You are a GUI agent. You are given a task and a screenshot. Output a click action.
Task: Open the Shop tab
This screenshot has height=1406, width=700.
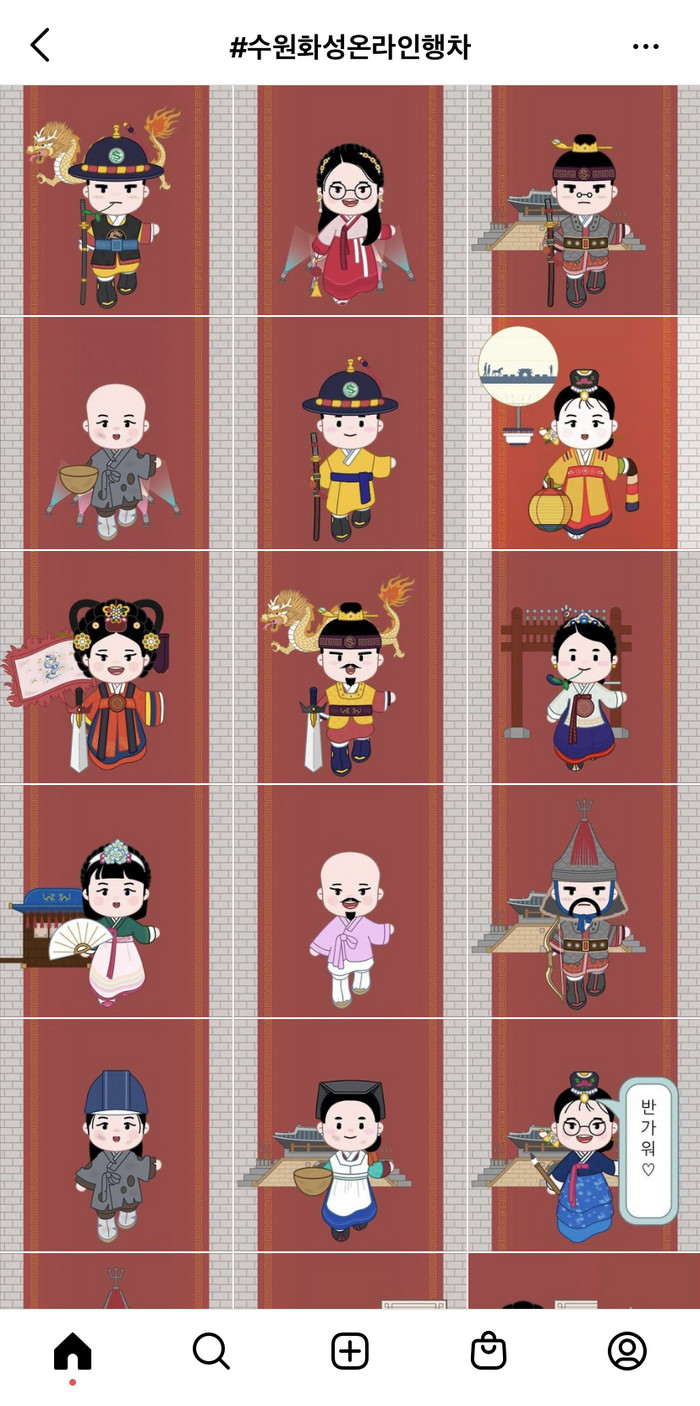[x=489, y=1351]
